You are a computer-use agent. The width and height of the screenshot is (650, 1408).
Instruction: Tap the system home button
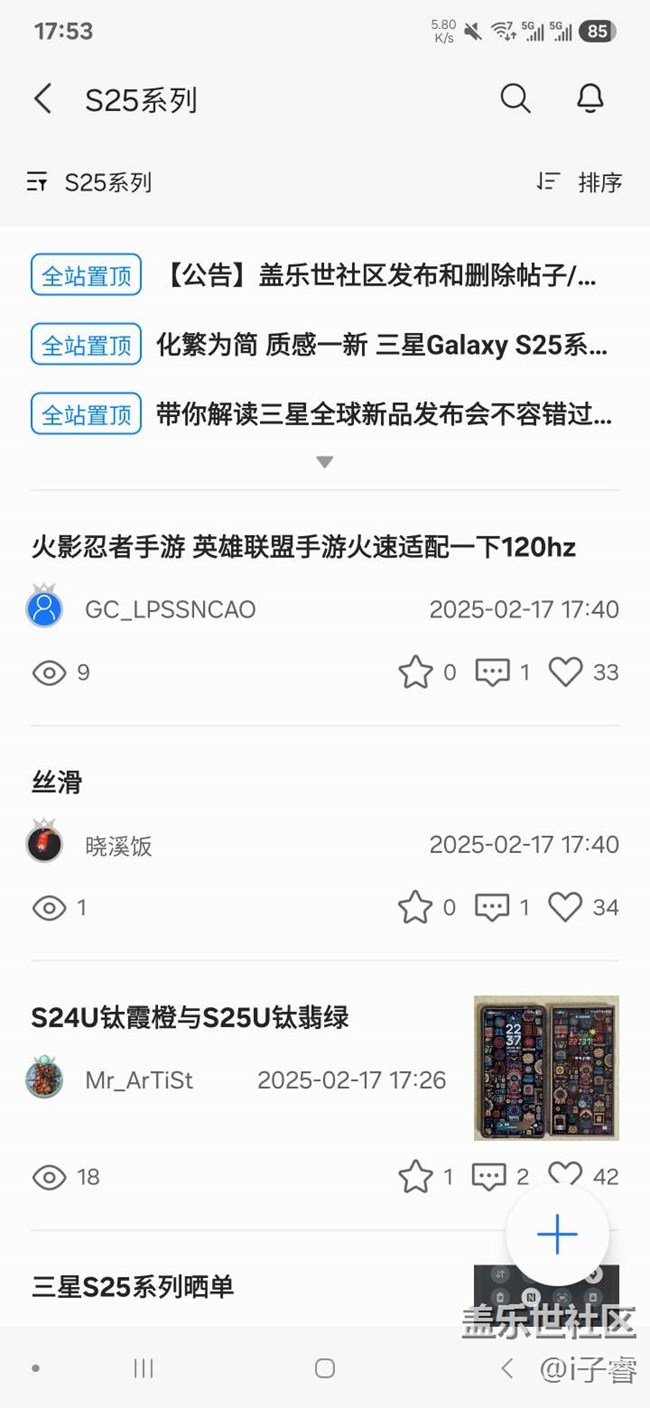324,1368
